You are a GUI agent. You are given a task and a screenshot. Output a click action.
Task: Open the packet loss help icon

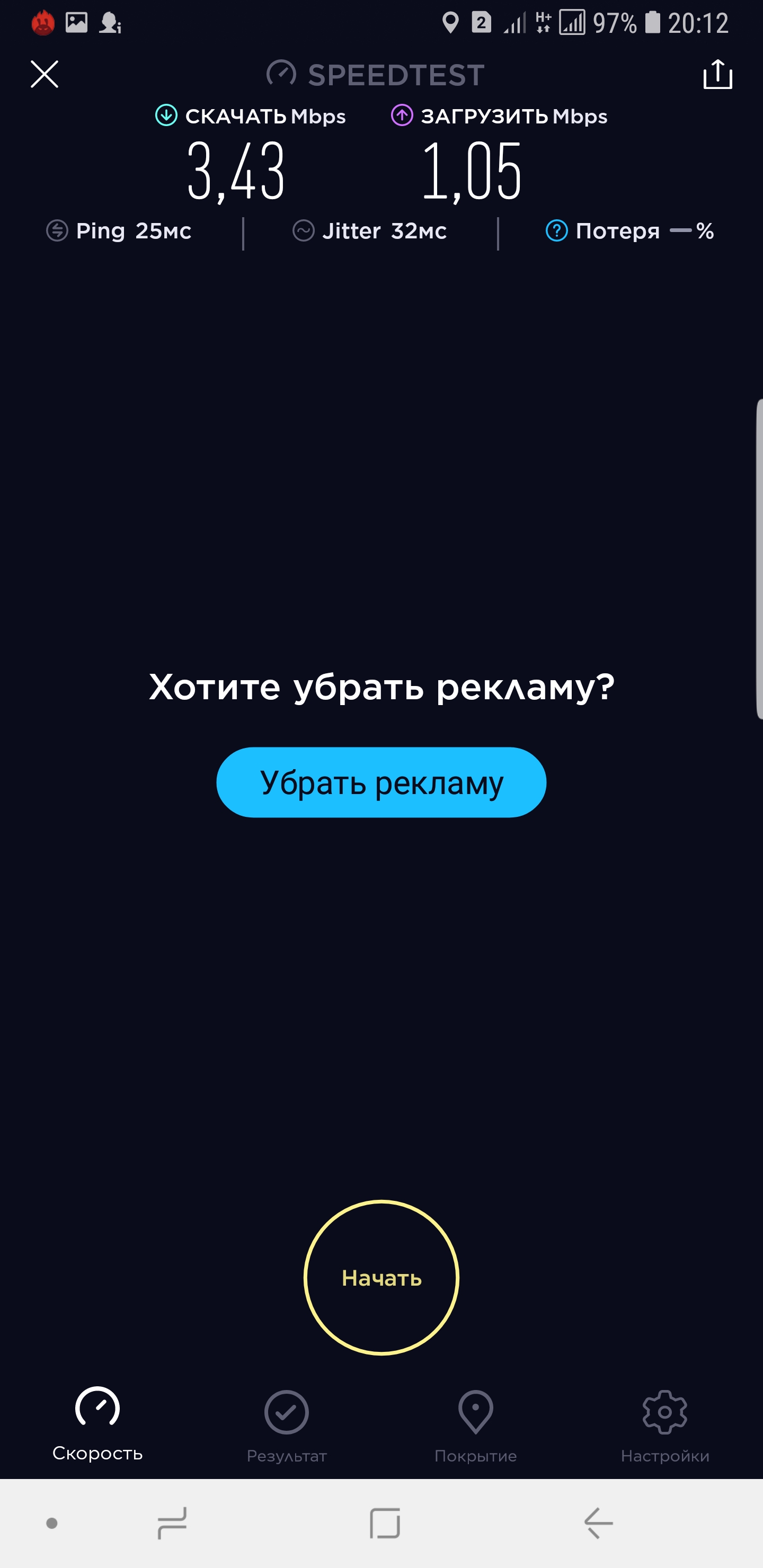tap(556, 231)
